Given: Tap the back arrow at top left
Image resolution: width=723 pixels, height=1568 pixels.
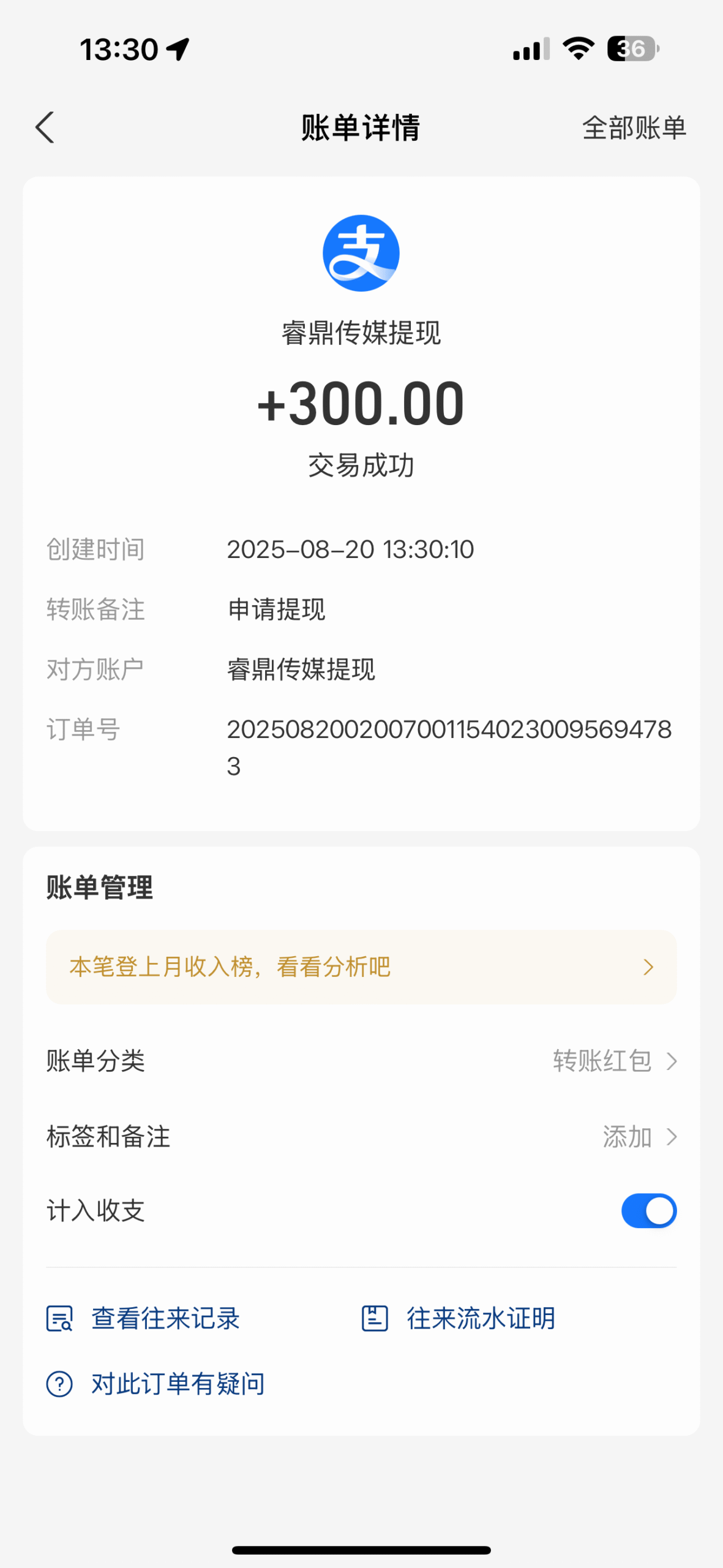Looking at the screenshot, I should click(45, 128).
